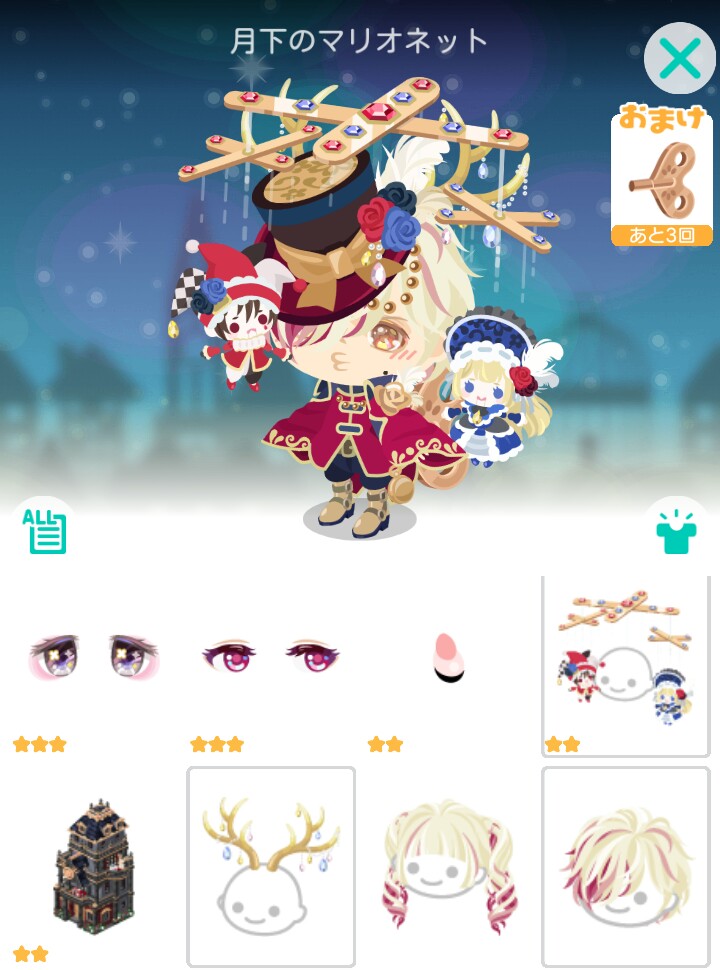Open the ALL items list
Image resolution: width=720 pixels, height=970 pixels.
pos(44,528)
